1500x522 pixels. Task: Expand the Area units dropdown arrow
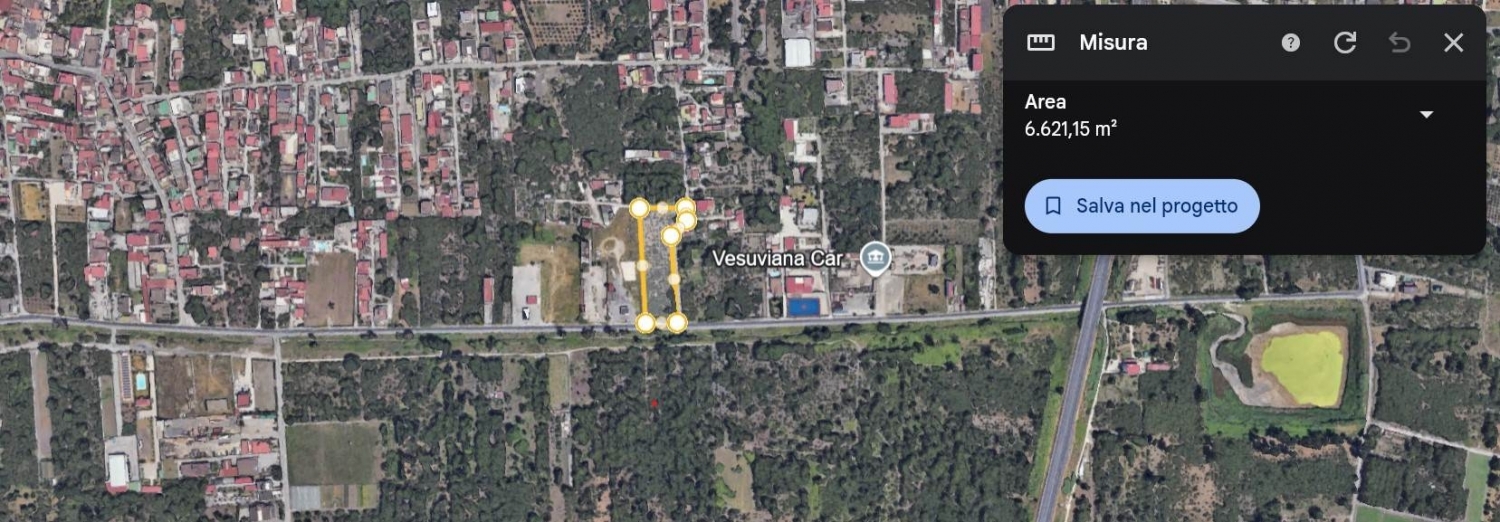(1427, 115)
